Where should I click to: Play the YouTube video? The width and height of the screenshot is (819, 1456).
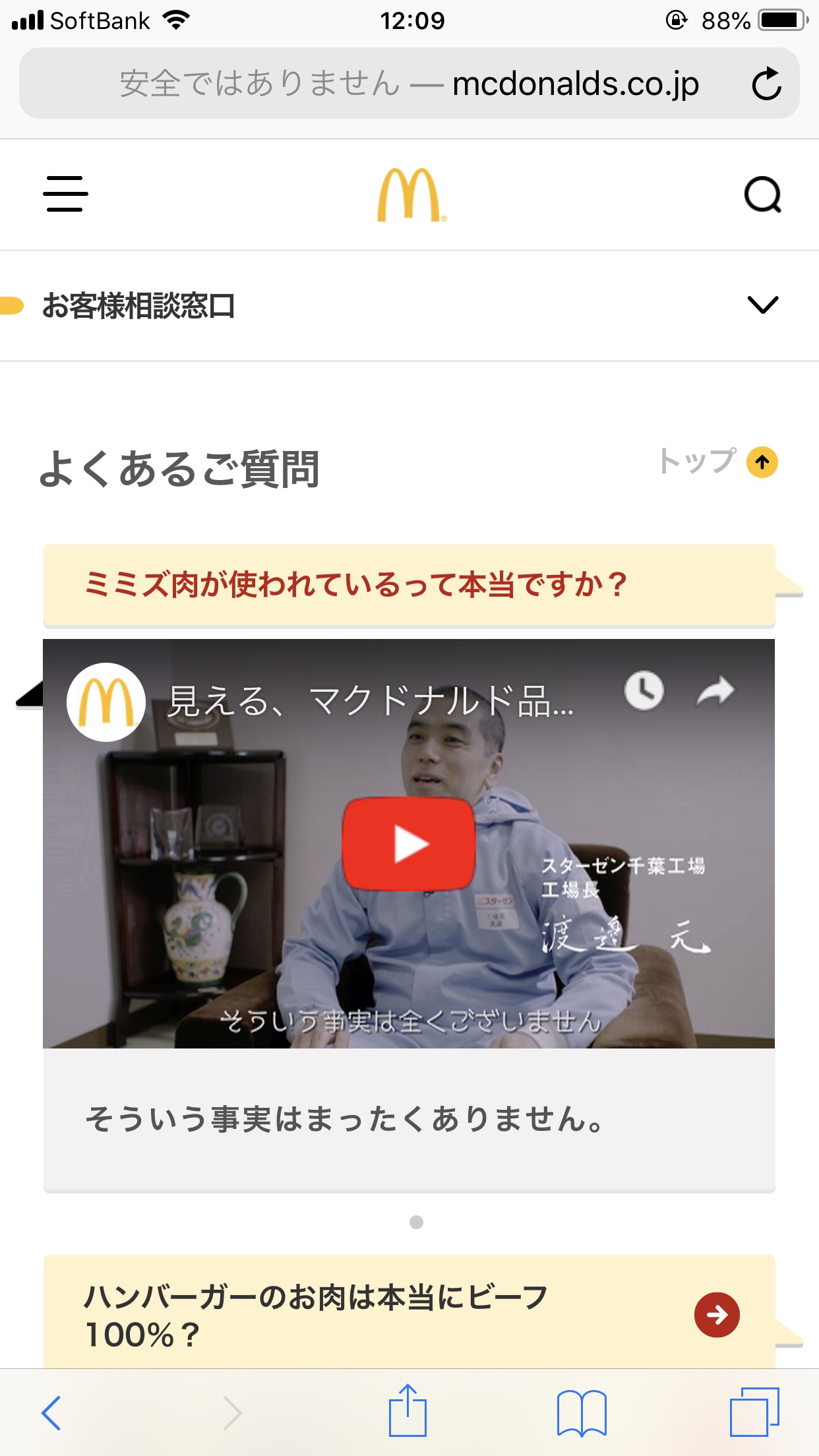409,844
